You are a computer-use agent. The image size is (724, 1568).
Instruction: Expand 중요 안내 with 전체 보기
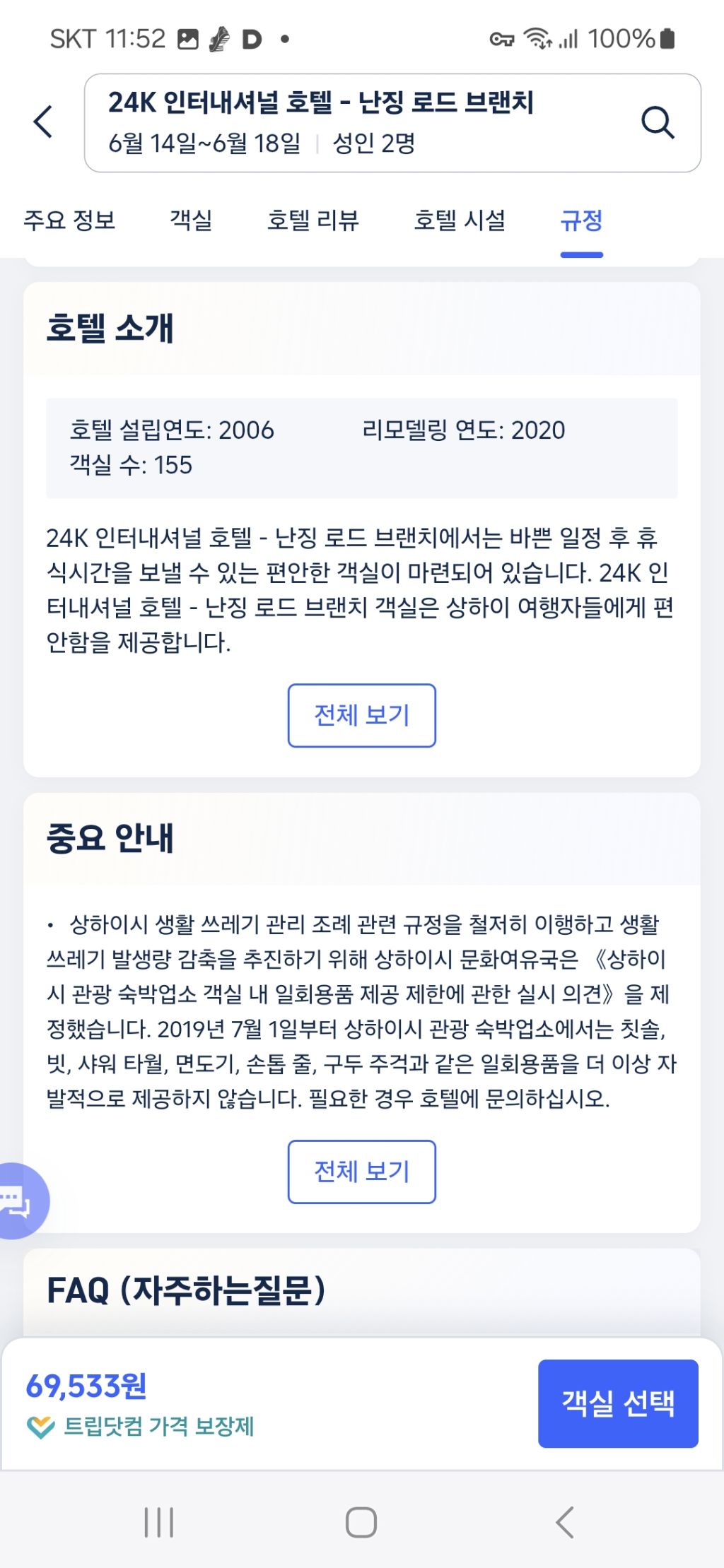tap(361, 1172)
